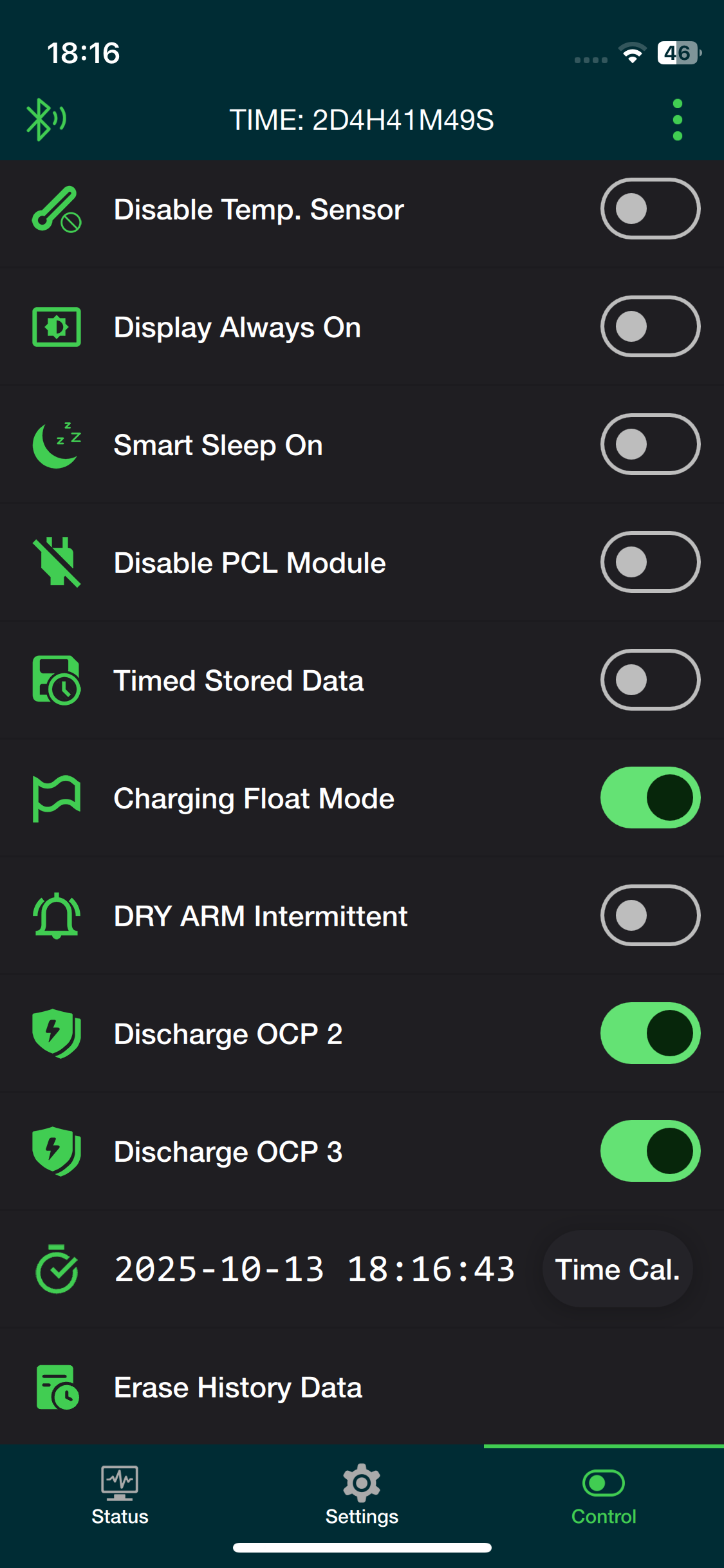Tap the Bluetooth connection icon
Image resolution: width=724 pixels, height=1568 pixels.
[45, 120]
